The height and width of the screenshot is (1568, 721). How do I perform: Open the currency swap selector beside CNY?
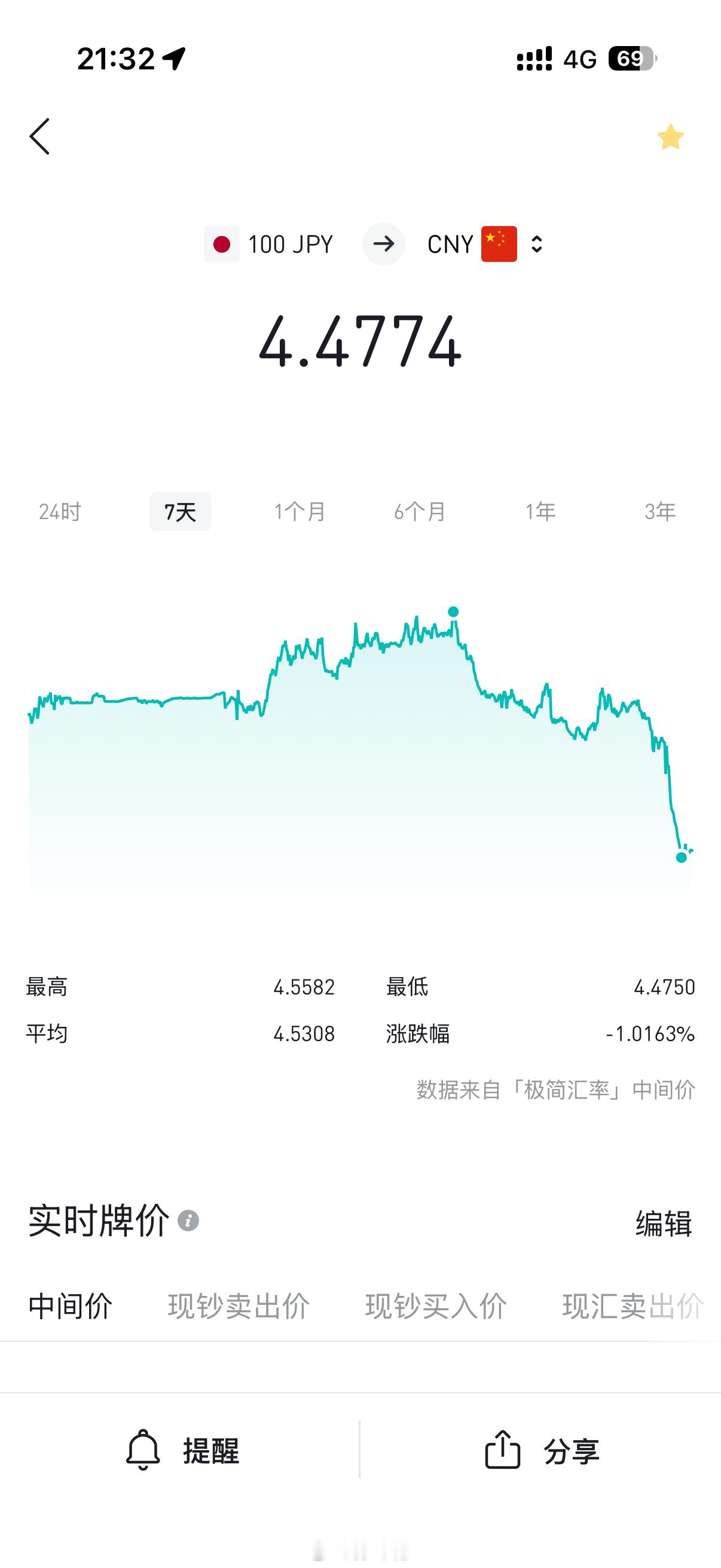click(x=538, y=243)
